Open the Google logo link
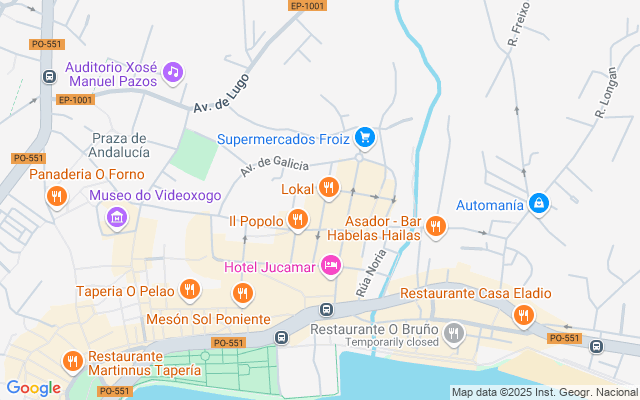The height and width of the screenshot is (400, 640). click(33, 388)
